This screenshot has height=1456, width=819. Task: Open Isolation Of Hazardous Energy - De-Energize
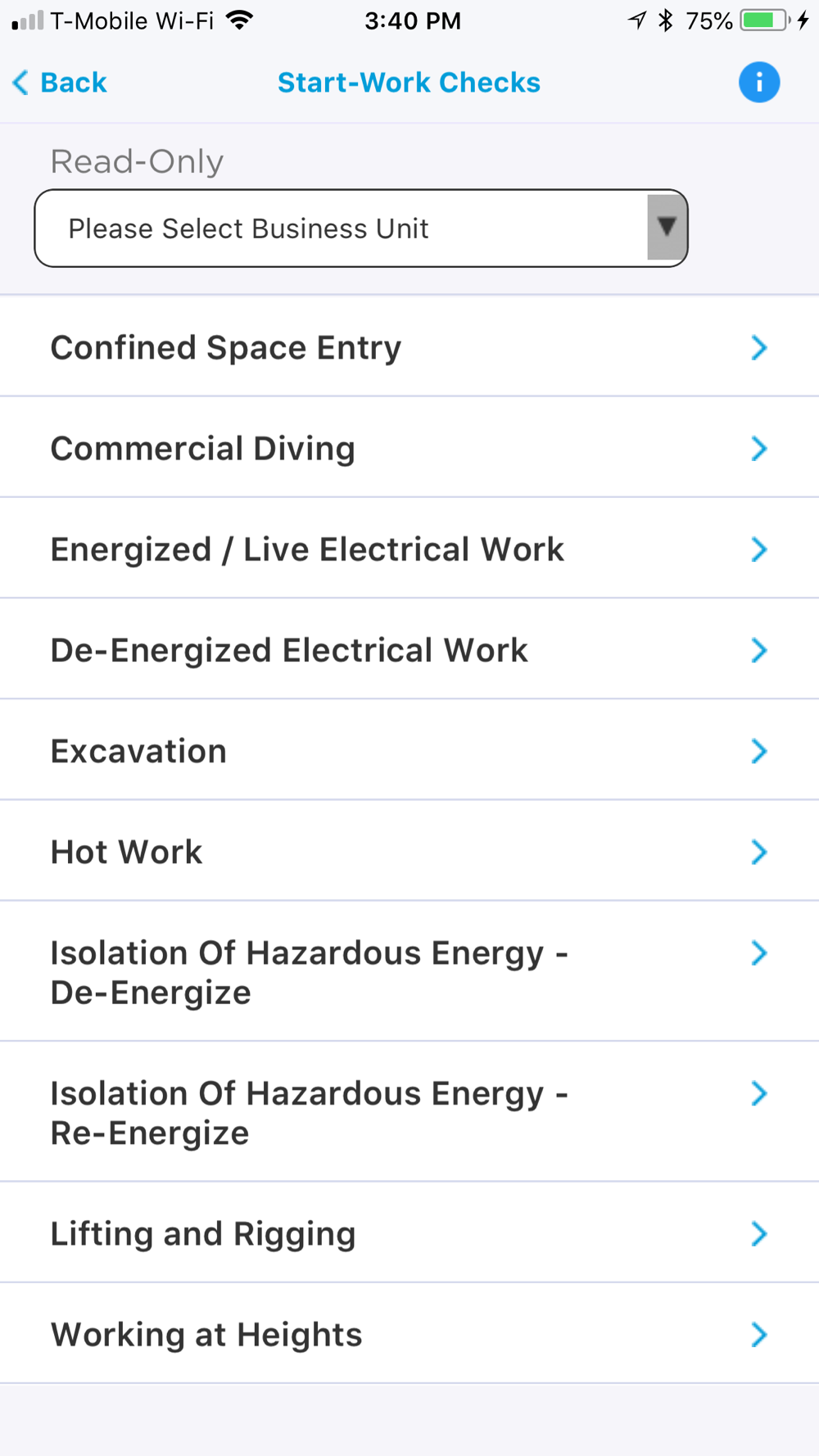point(409,972)
